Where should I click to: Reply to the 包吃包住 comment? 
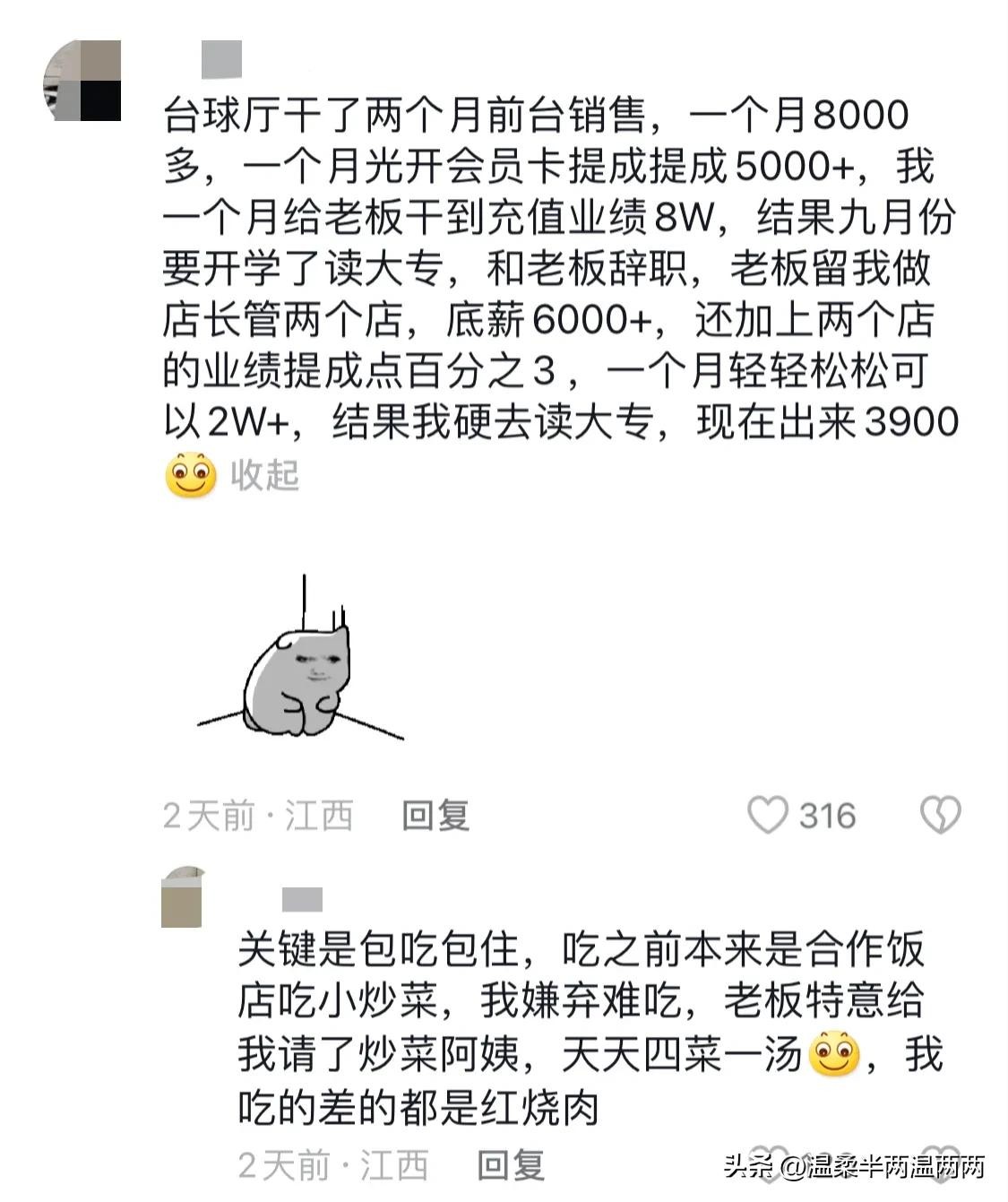511,1165
